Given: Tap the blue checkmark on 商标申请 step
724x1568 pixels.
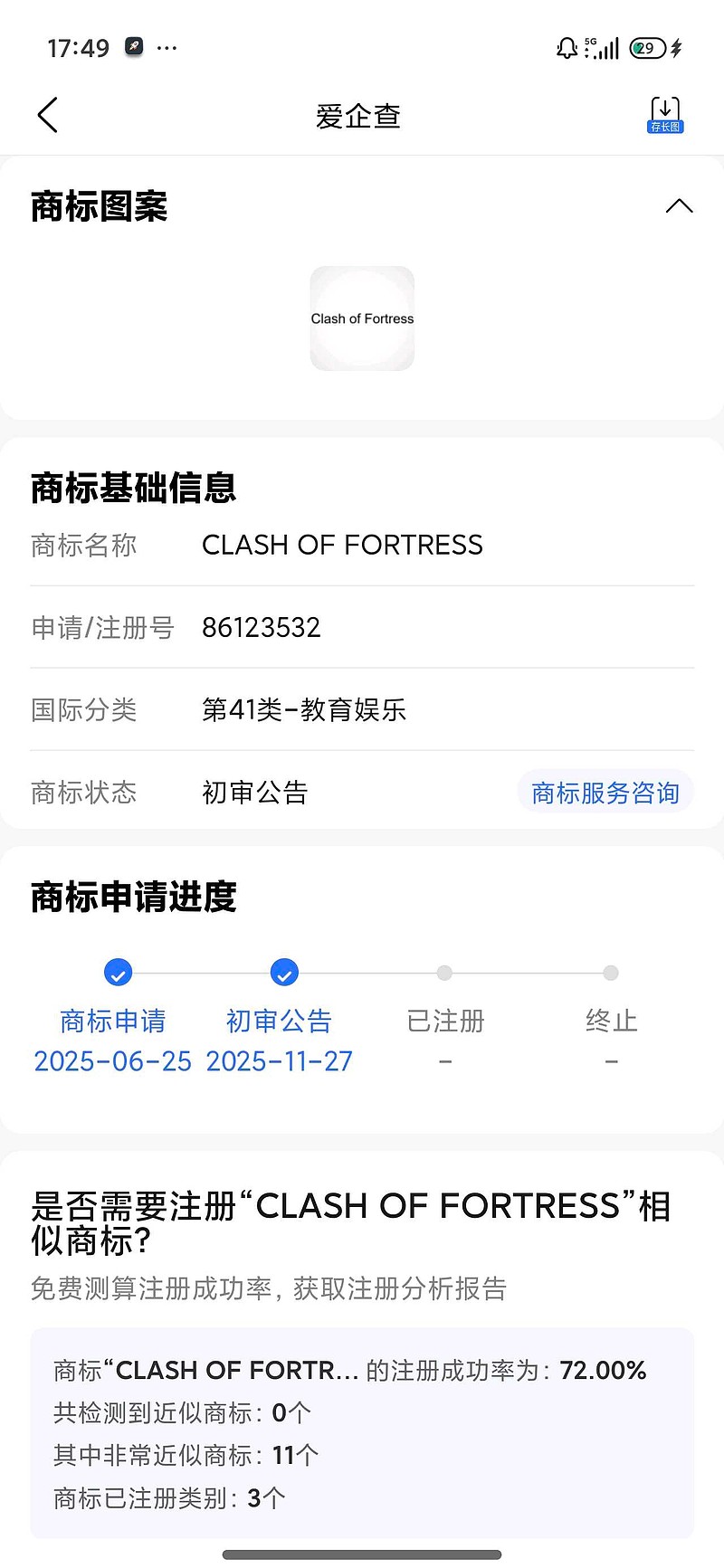Looking at the screenshot, I should tap(119, 972).
